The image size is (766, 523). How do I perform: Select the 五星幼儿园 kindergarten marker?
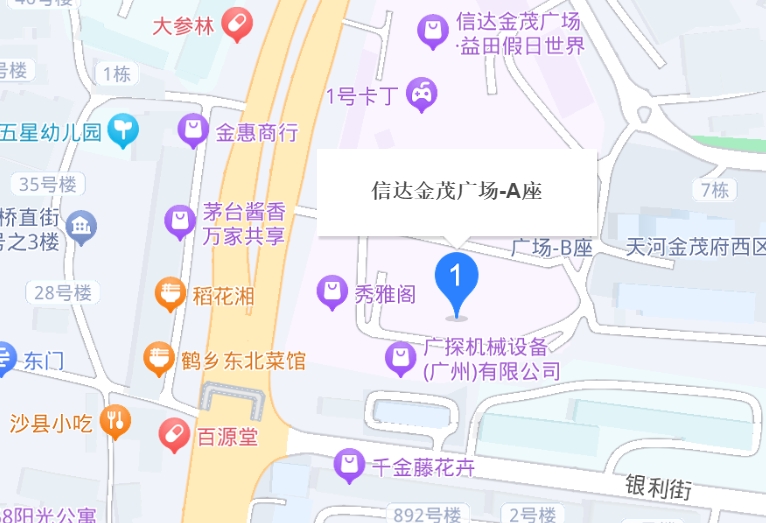pos(123,129)
